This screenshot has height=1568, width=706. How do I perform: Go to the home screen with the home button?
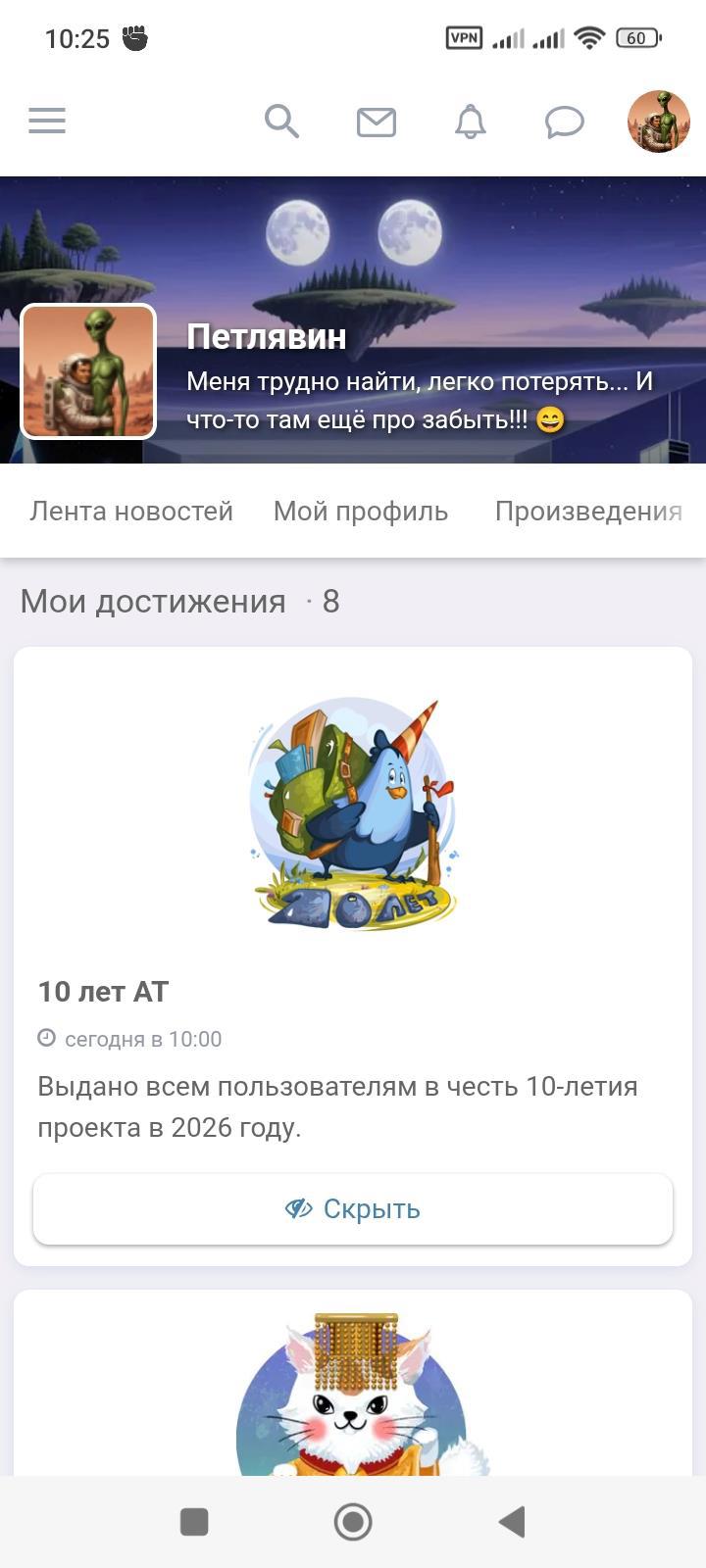pyautogui.click(x=353, y=1522)
